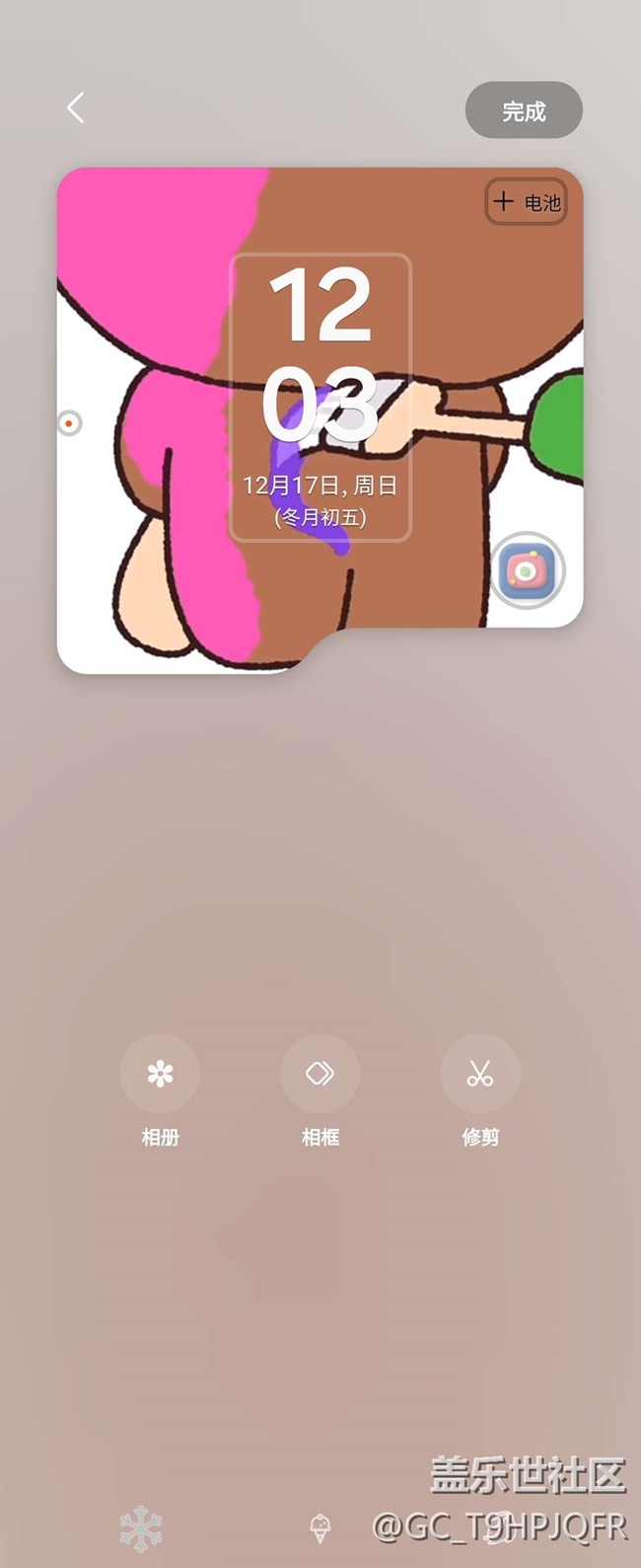The height and width of the screenshot is (1568, 641).
Task: Add the 电池 battery widget
Action: click(527, 202)
